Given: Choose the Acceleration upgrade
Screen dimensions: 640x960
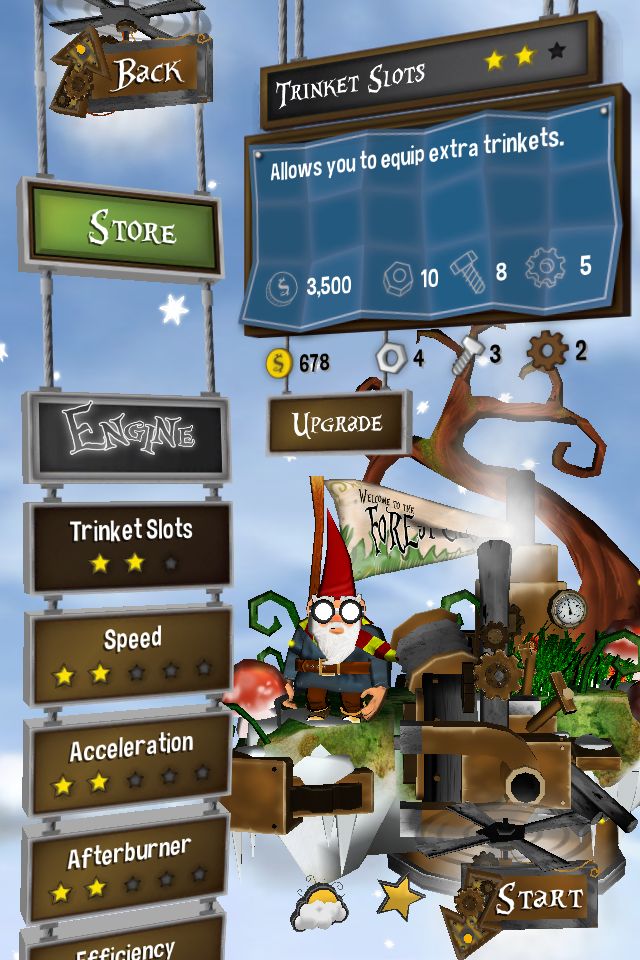Looking at the screenshot, I should coord(132,762).
